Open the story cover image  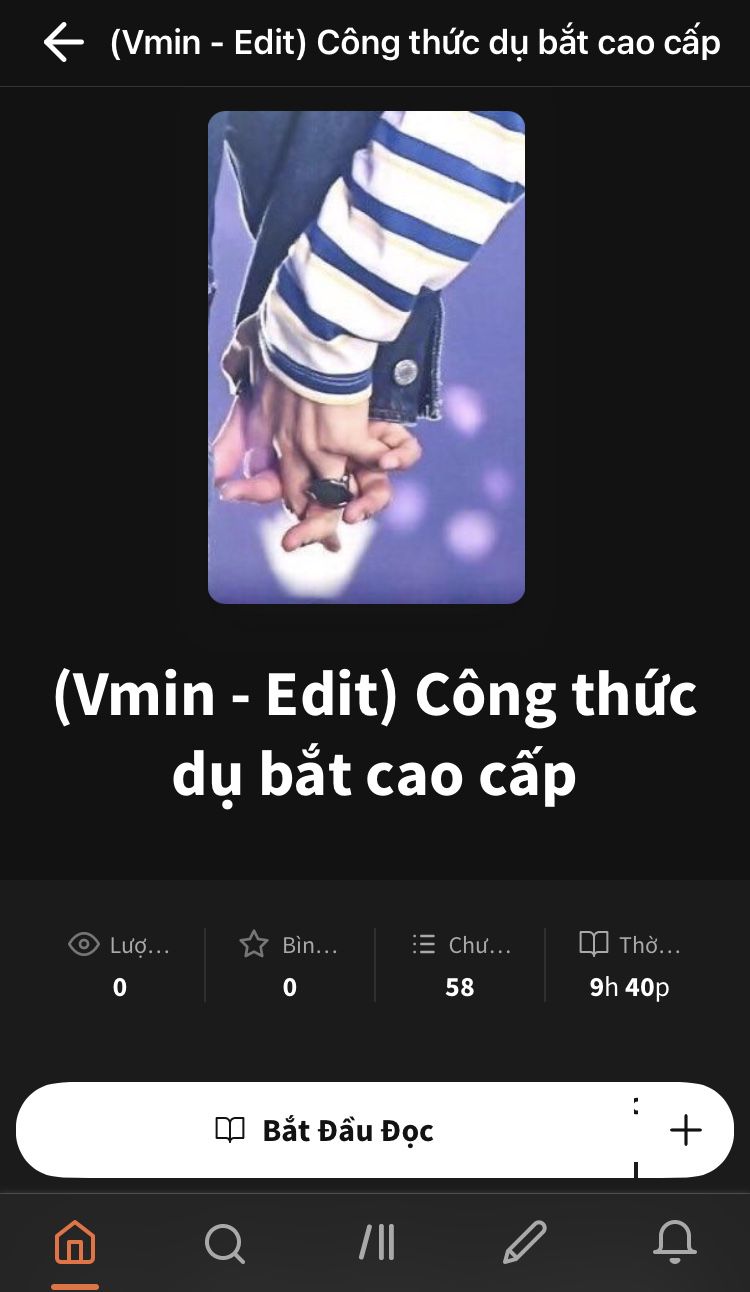click(x=366, y=357)
